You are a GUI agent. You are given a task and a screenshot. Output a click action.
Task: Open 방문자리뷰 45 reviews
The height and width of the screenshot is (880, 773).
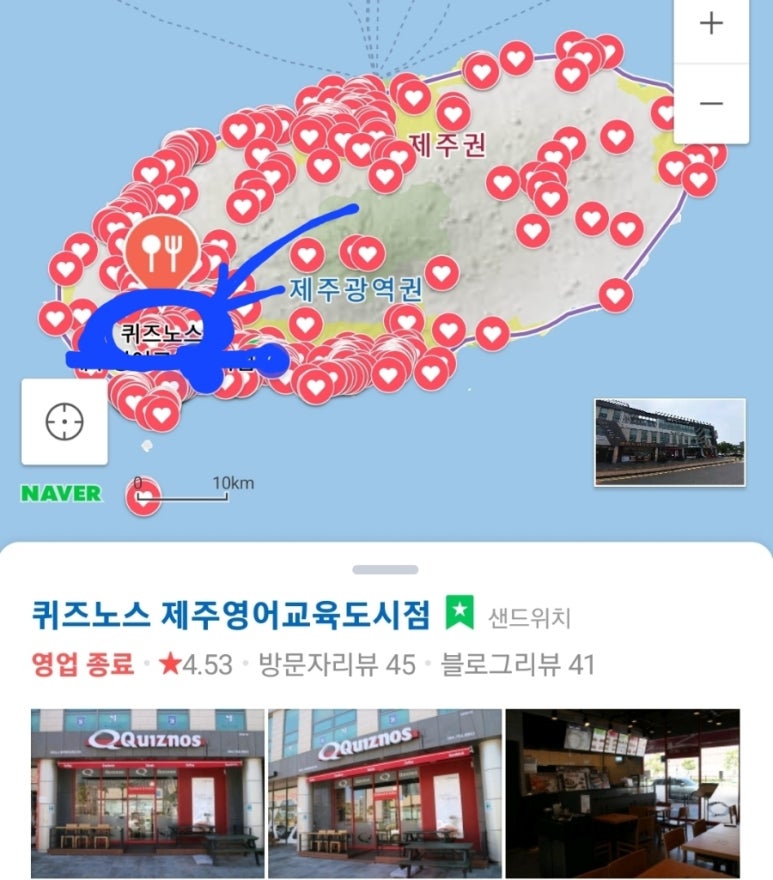click(x=337, y=665)
